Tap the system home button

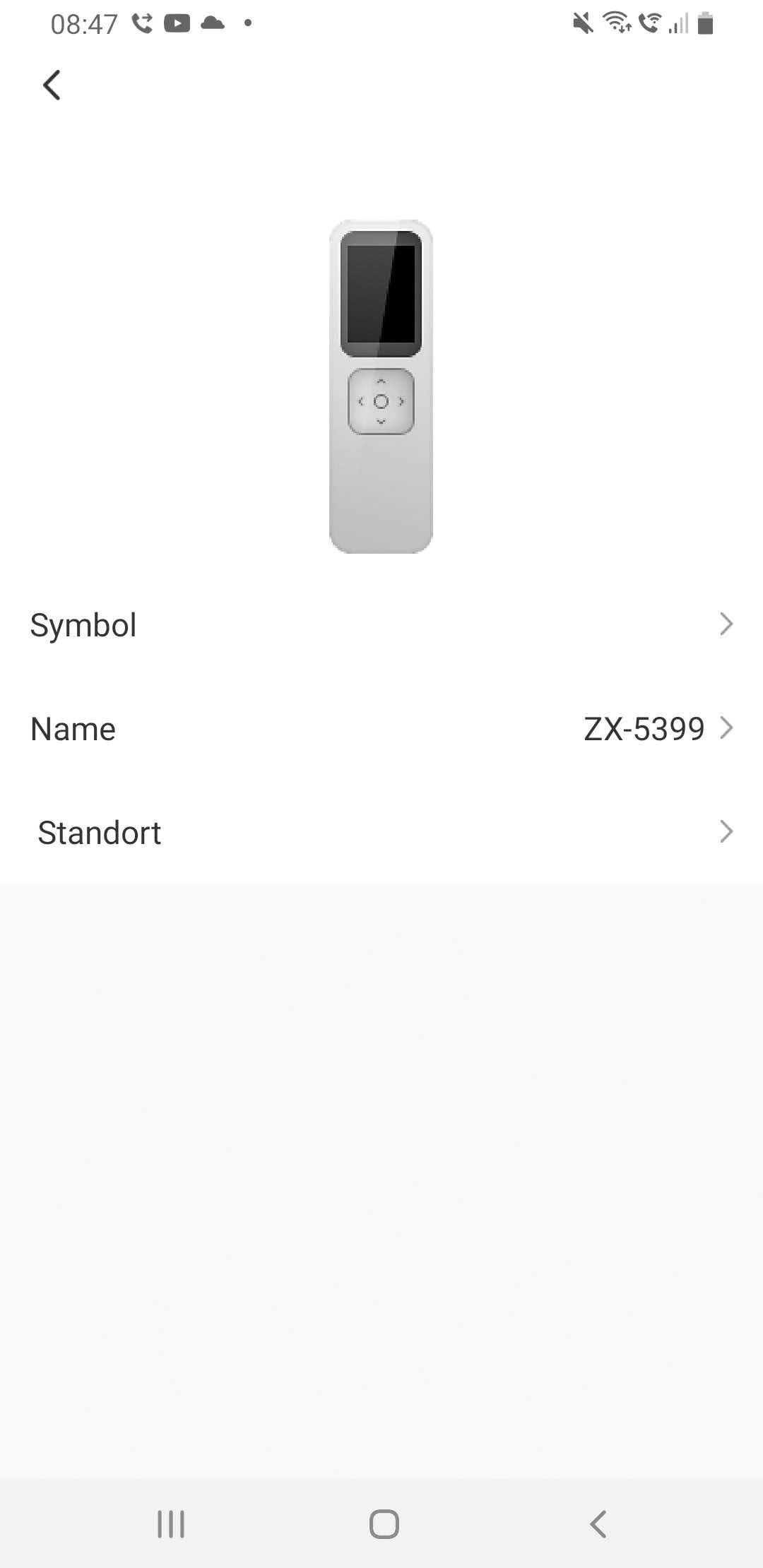click(x=384, y=1524)
